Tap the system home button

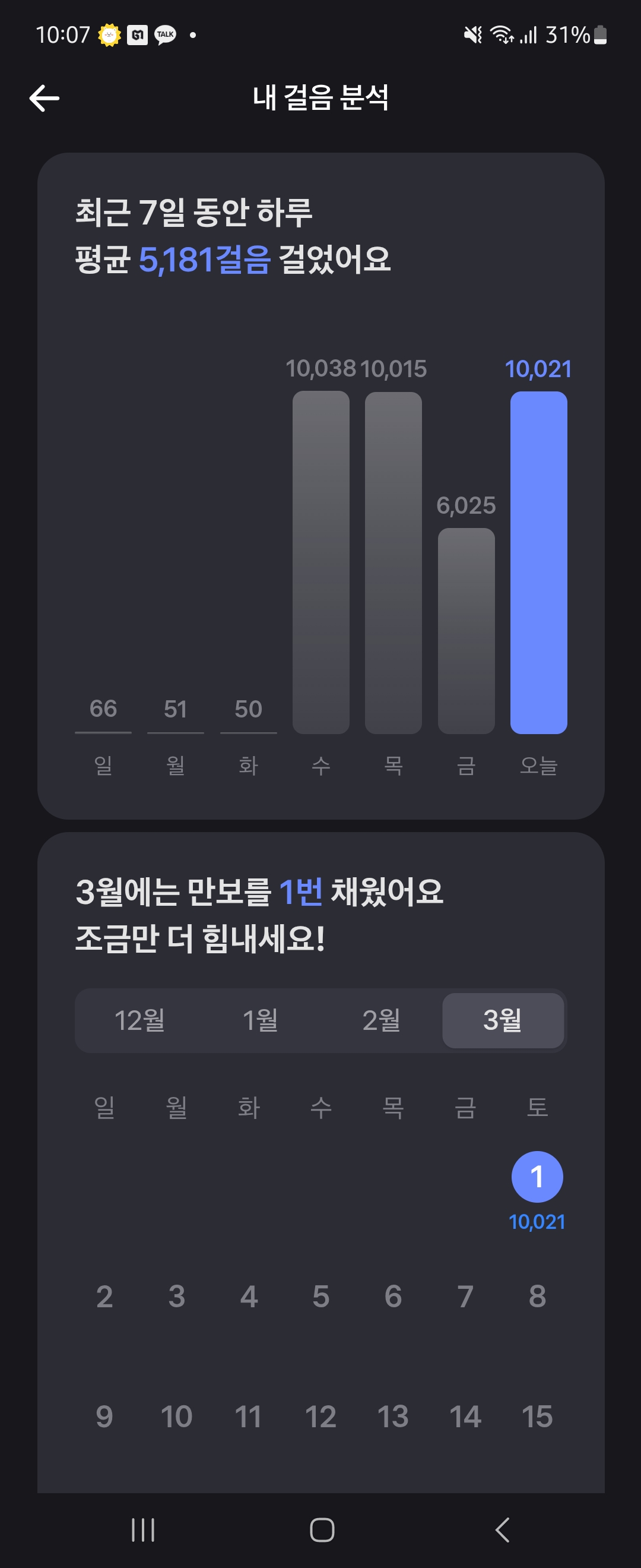coord(322,1529)
